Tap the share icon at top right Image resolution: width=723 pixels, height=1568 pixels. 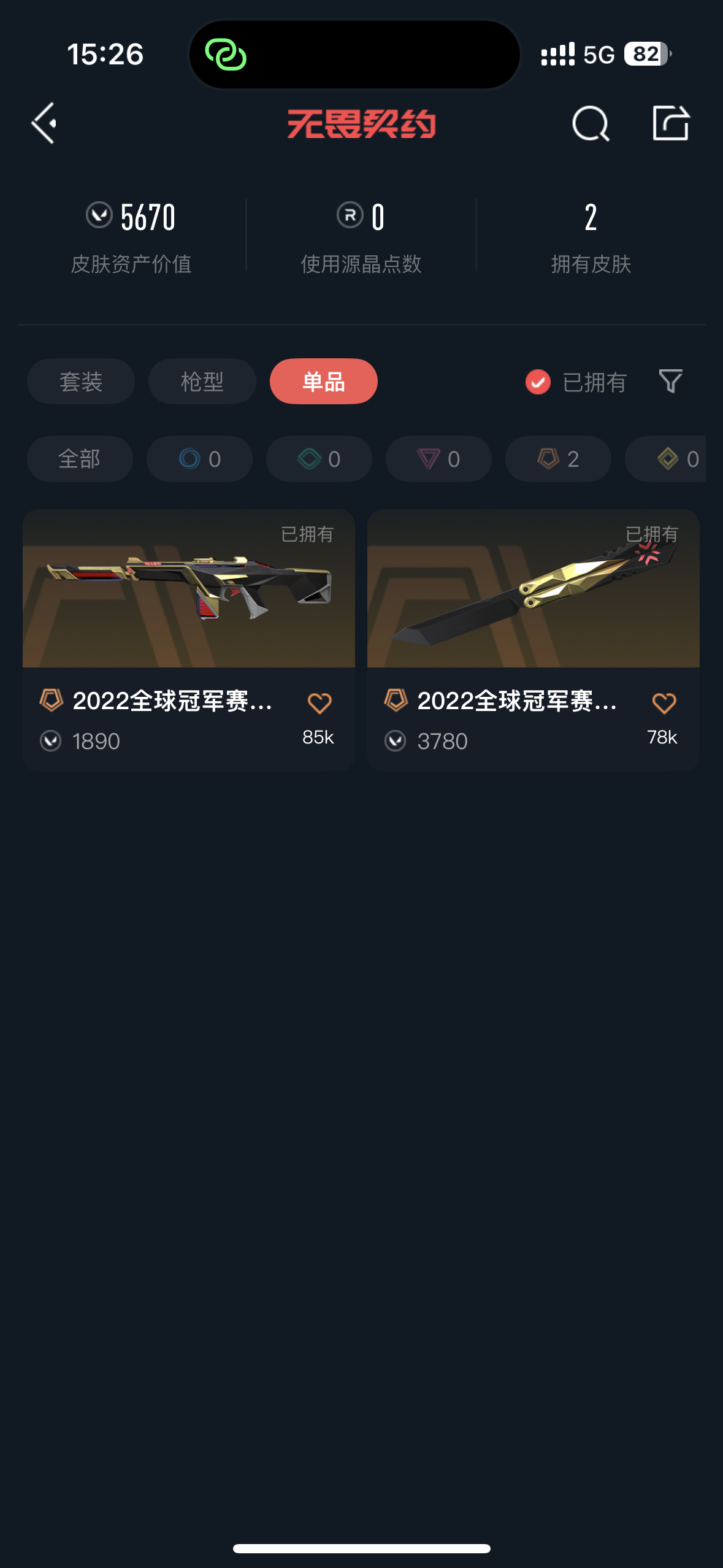click(671, 123)
